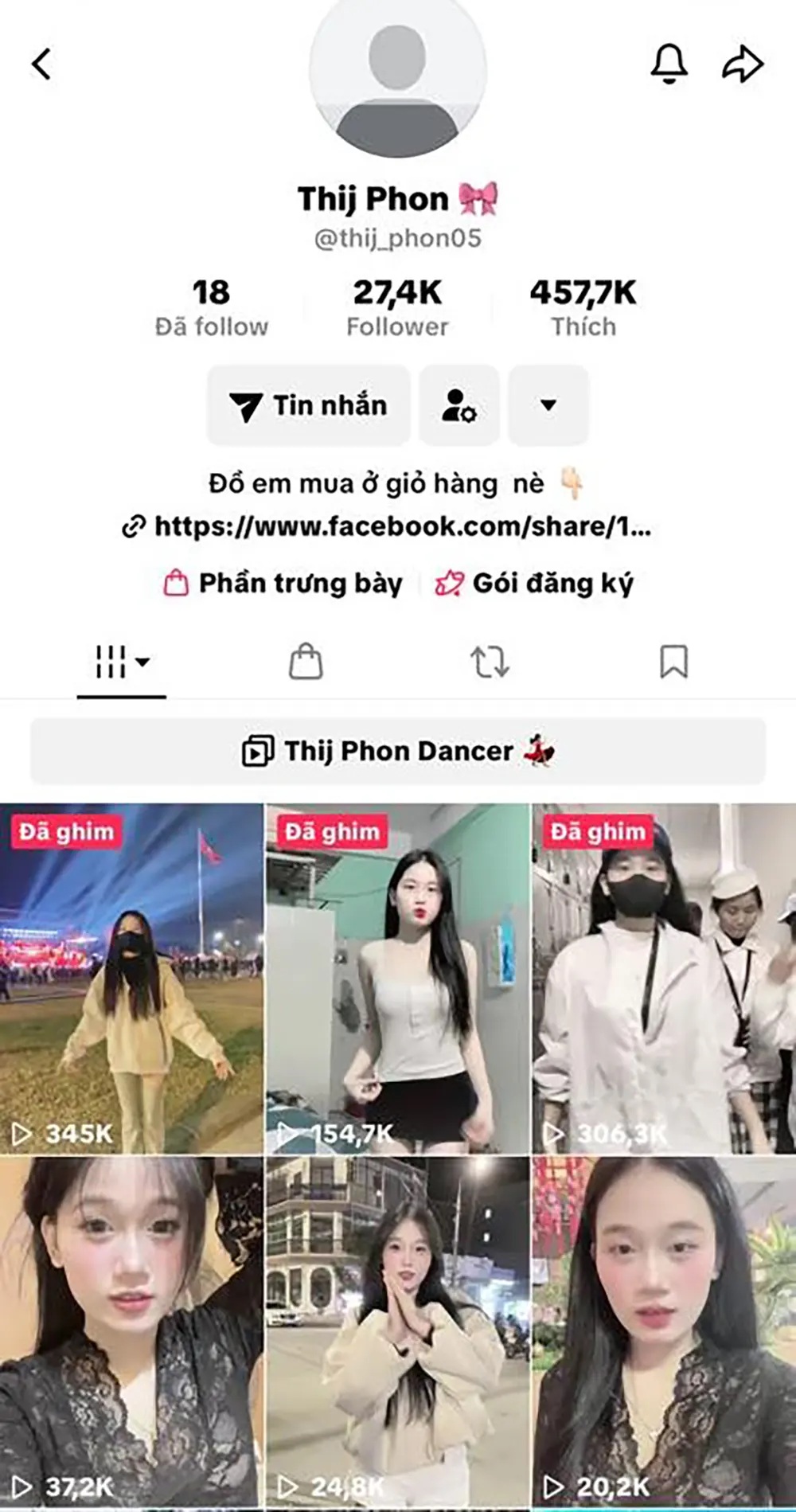Play the pinned video with 306,3K views
The width and height of the screenshot is (796, 1512).
coord(664,979)
